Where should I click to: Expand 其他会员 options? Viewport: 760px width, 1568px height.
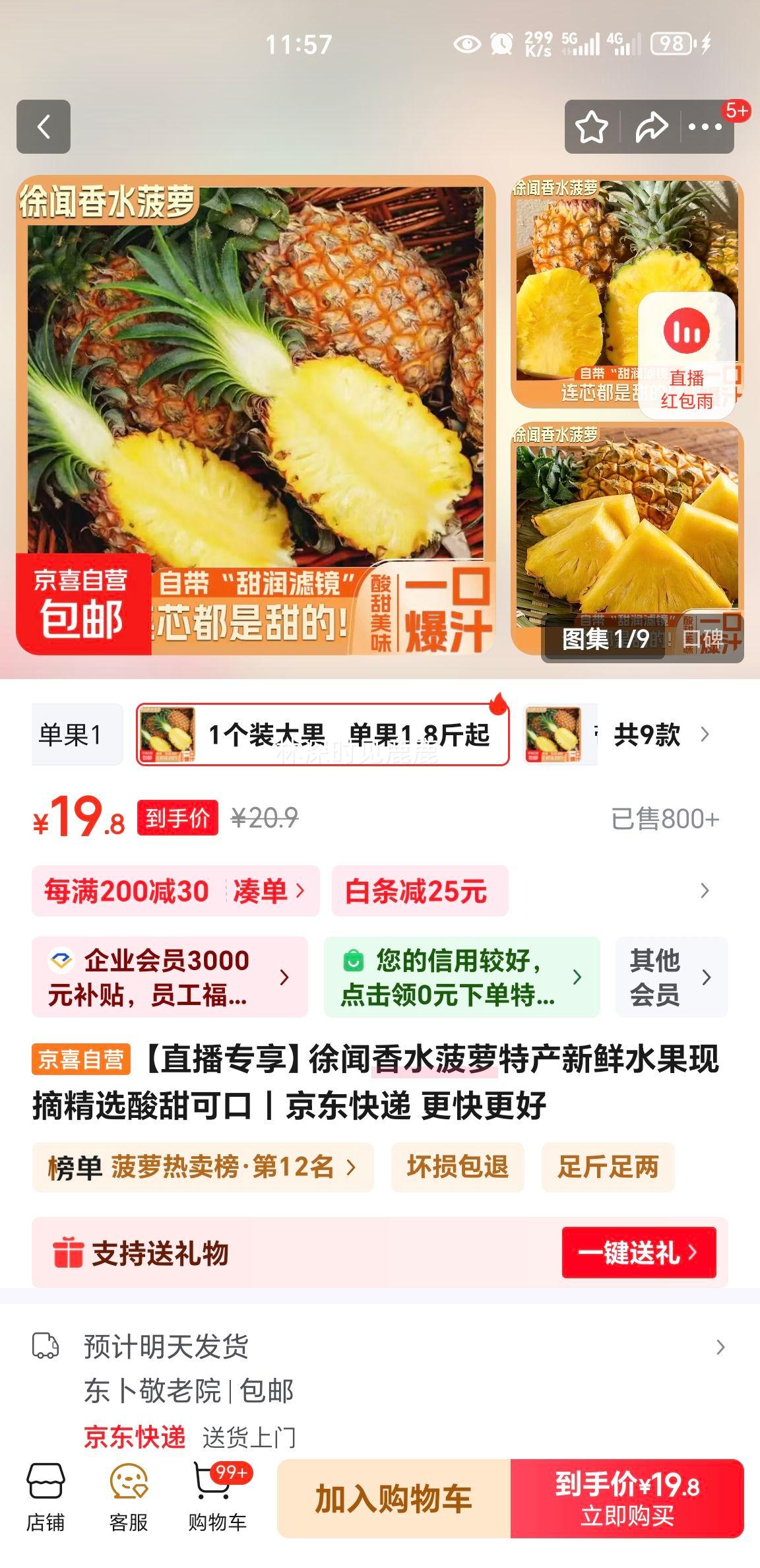(671, 977)
